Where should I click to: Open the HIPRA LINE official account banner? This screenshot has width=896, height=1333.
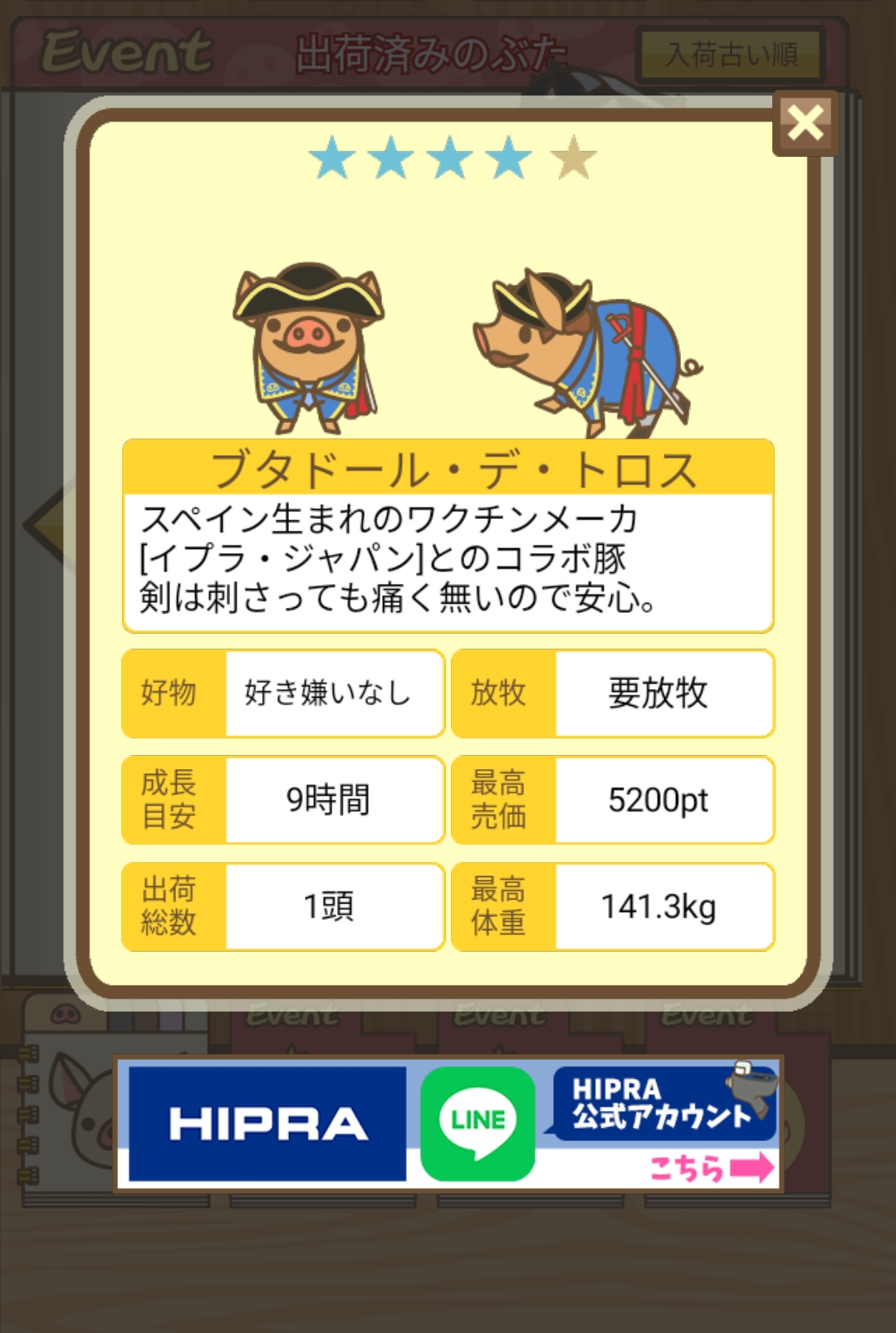click(448, 1123)
